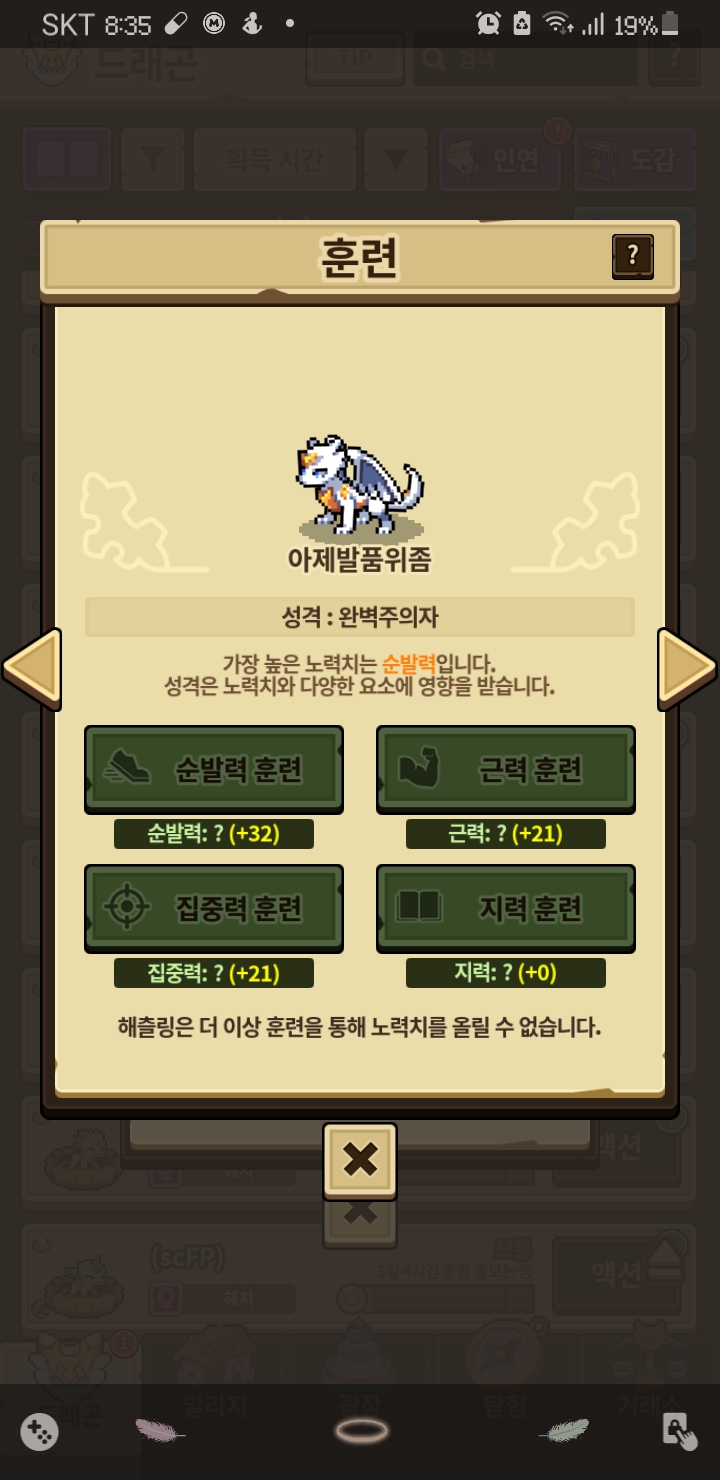The height and width of the screenshot is (1480, 720).
Task: Go to previous dragon with left arrow
Action: click(32, 668)
